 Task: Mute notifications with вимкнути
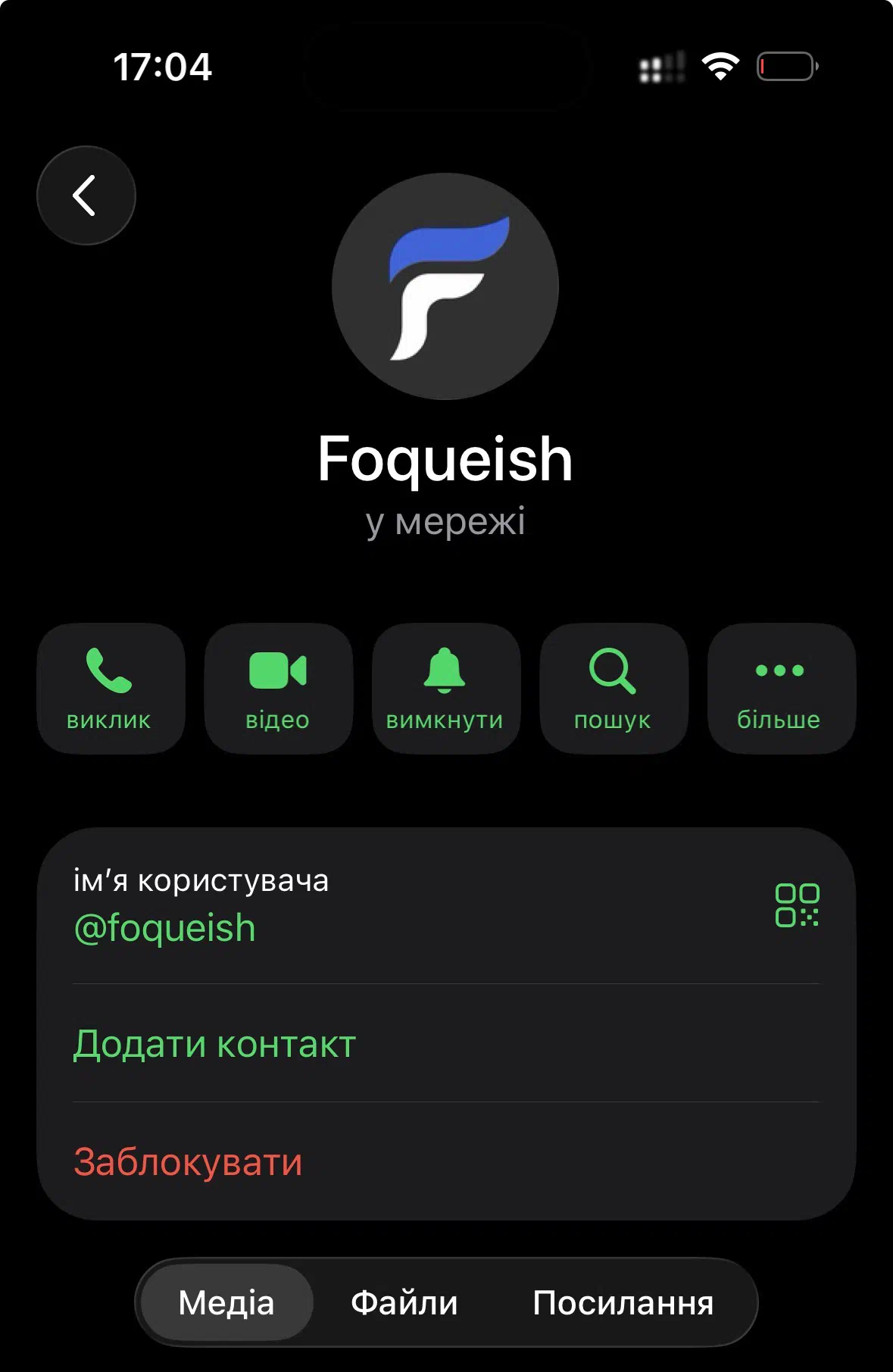[x=445, y=688]
